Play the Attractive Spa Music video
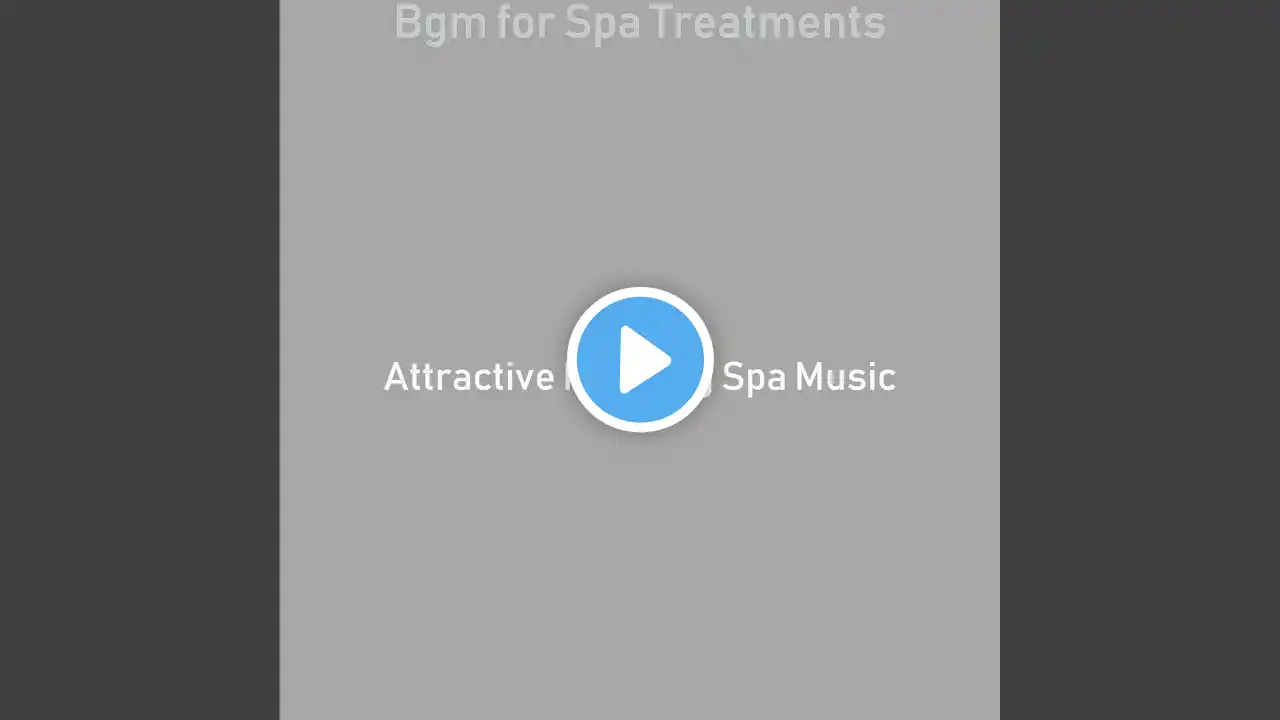This screenshot has height=720, width=1280. 640,360
